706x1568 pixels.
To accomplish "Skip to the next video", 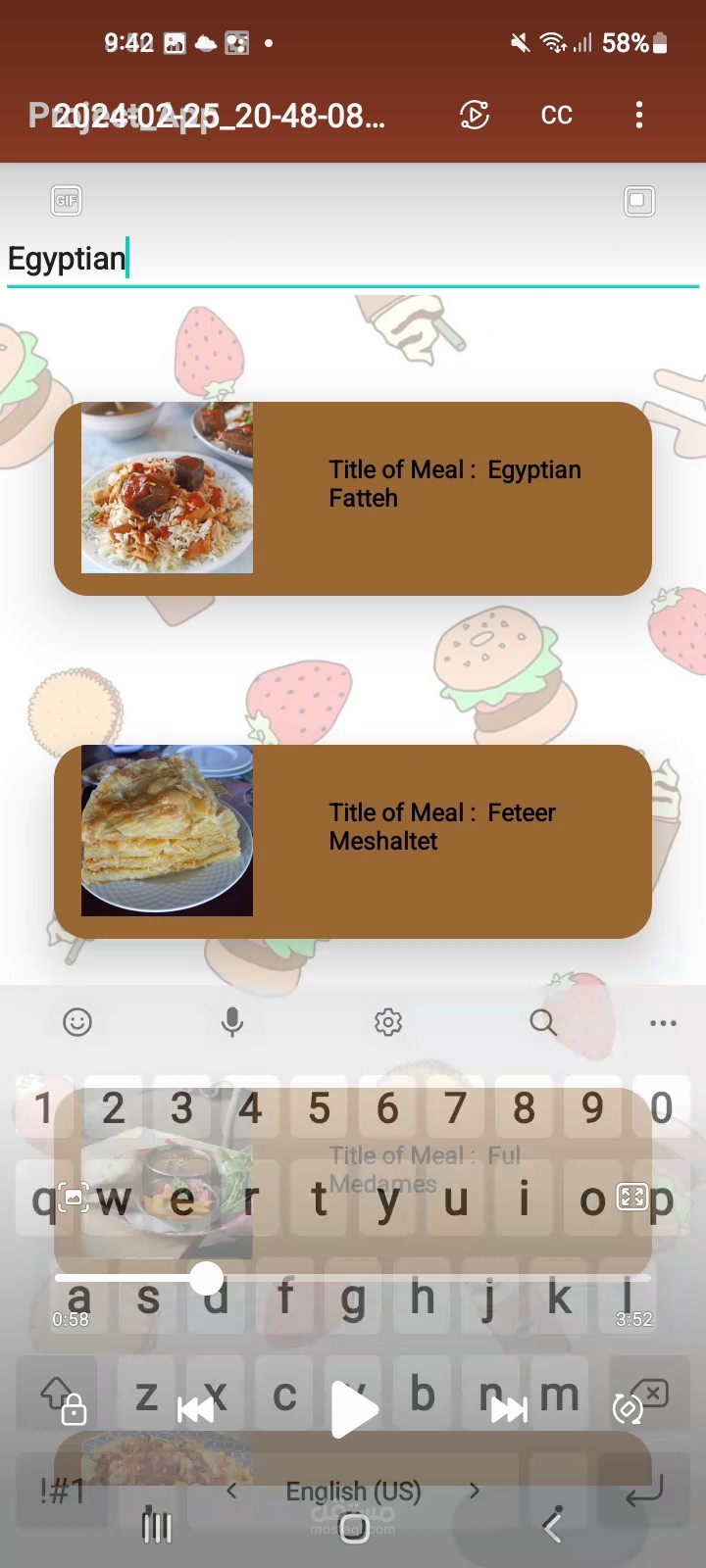I will click(x=509, y=1410).
